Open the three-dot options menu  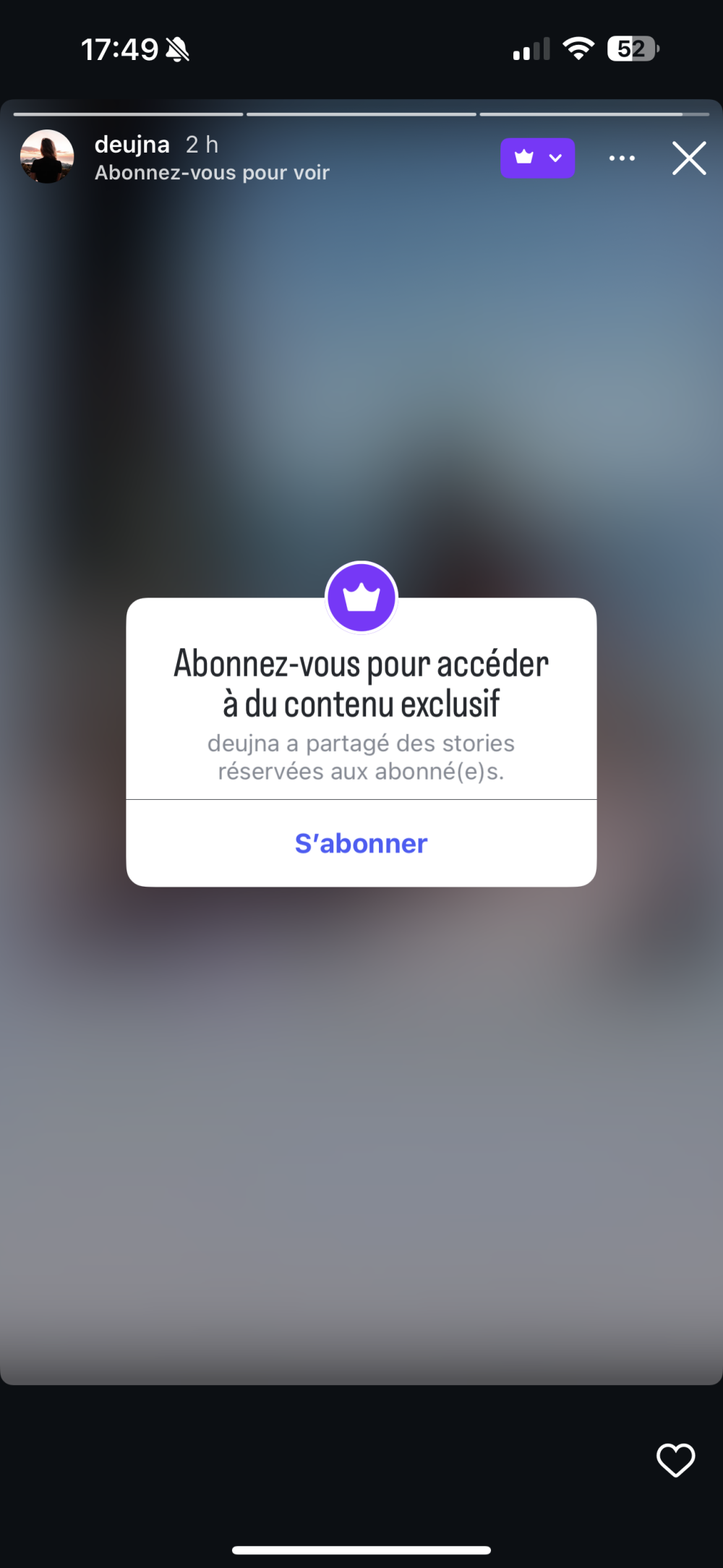point(622,158)
